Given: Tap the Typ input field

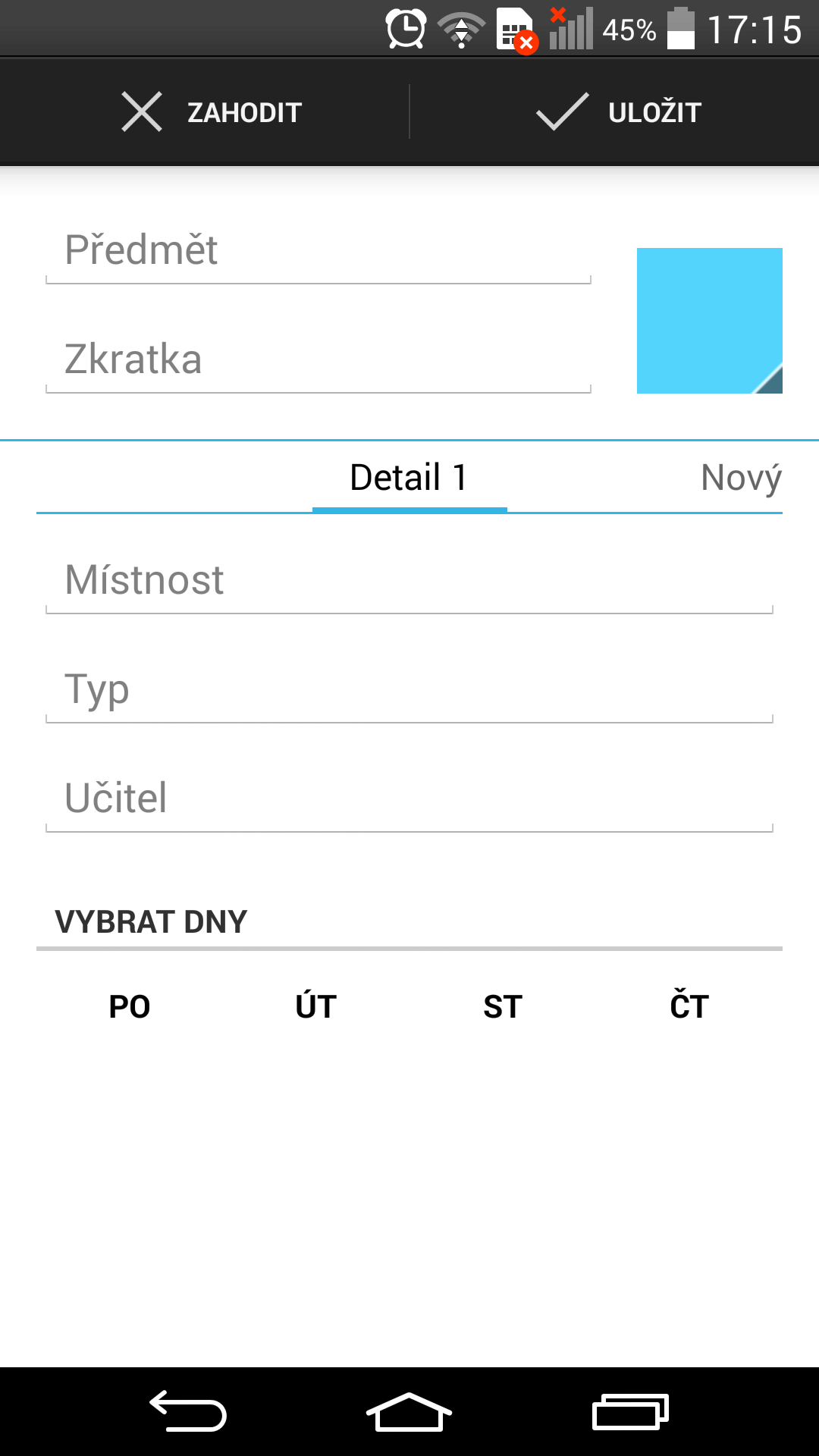Looking at the screenshot, I should pos(409,690).
